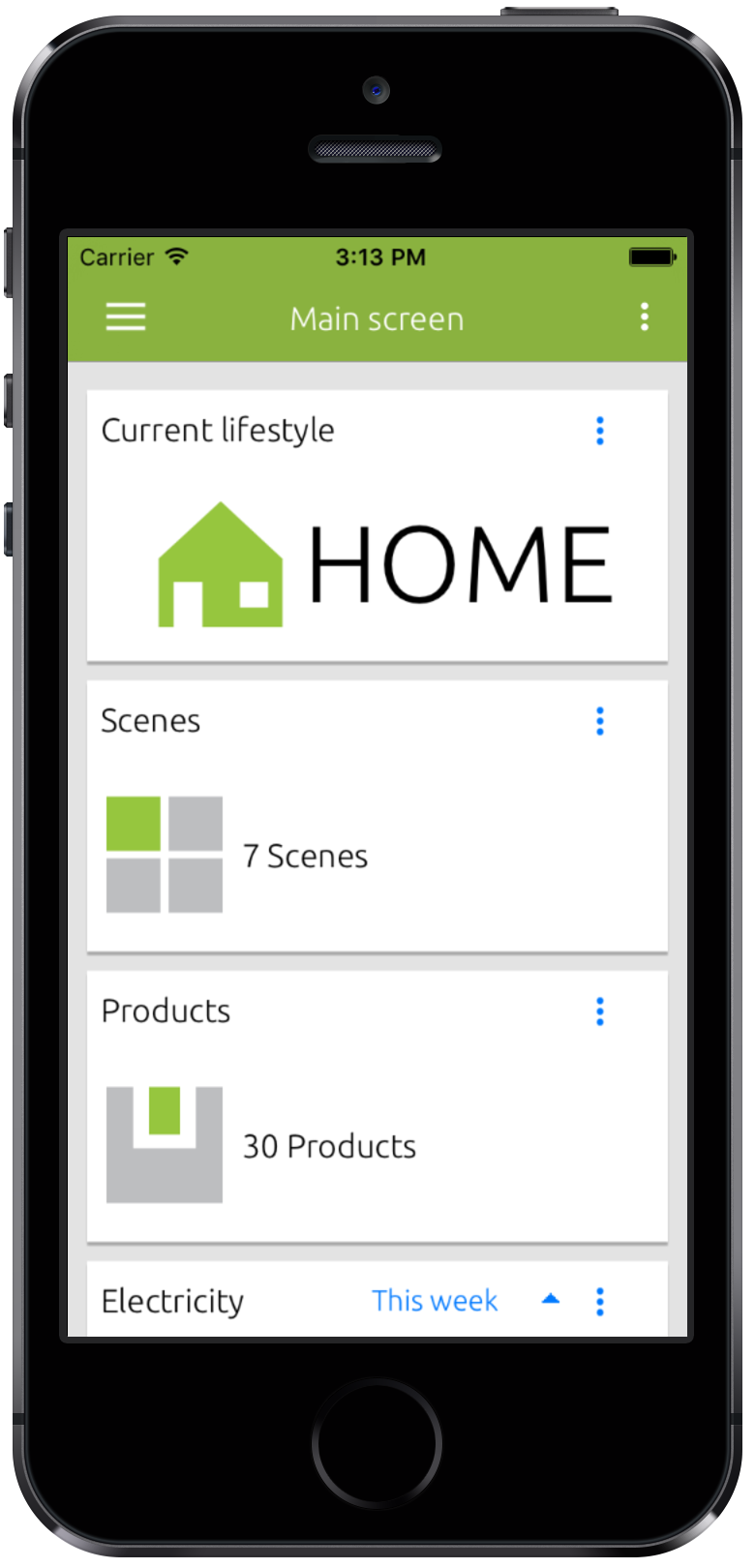Change the Electricity period This week

(x=435, y=1301)
